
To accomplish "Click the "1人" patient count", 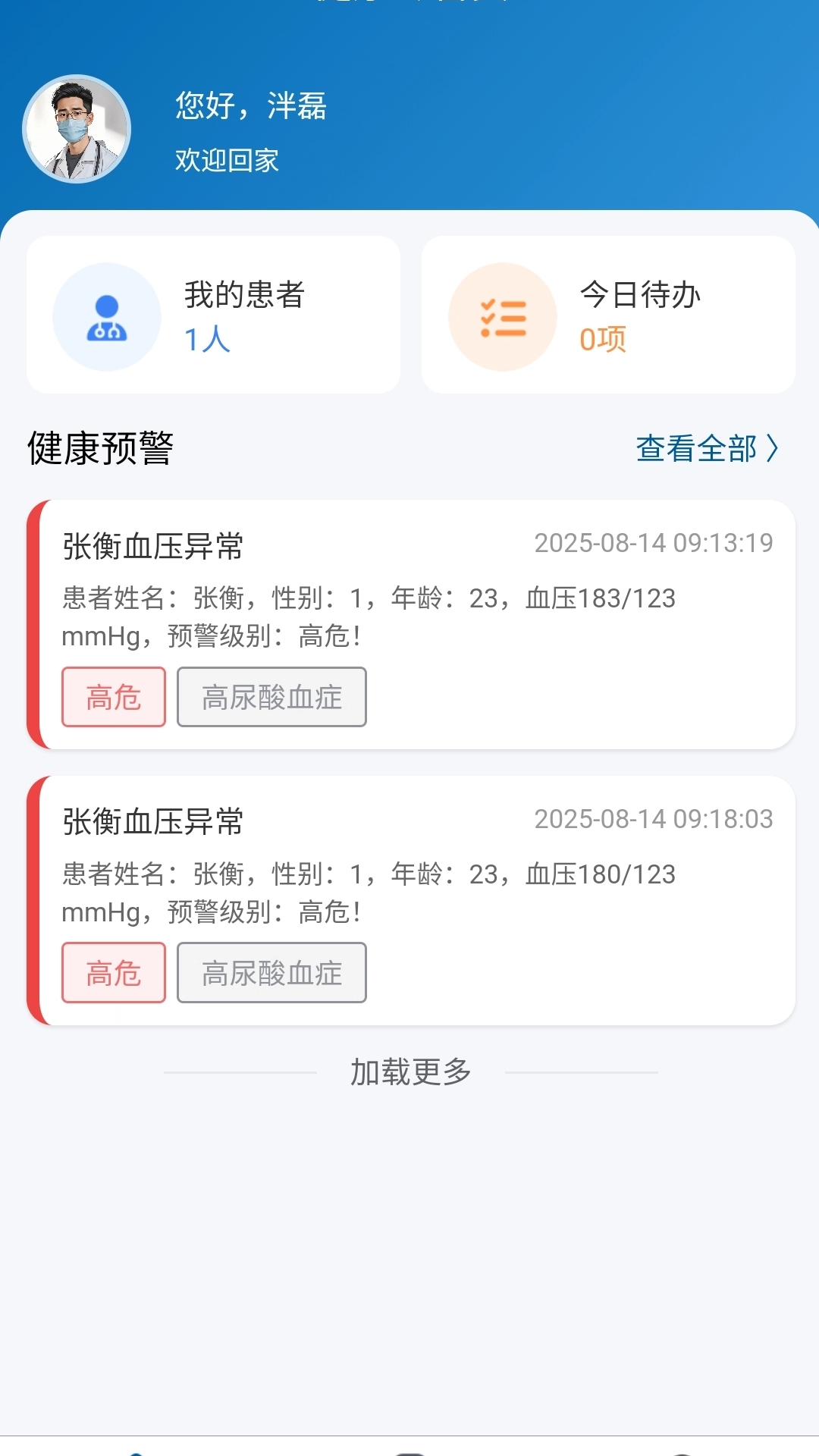I will tap(206, 341).
